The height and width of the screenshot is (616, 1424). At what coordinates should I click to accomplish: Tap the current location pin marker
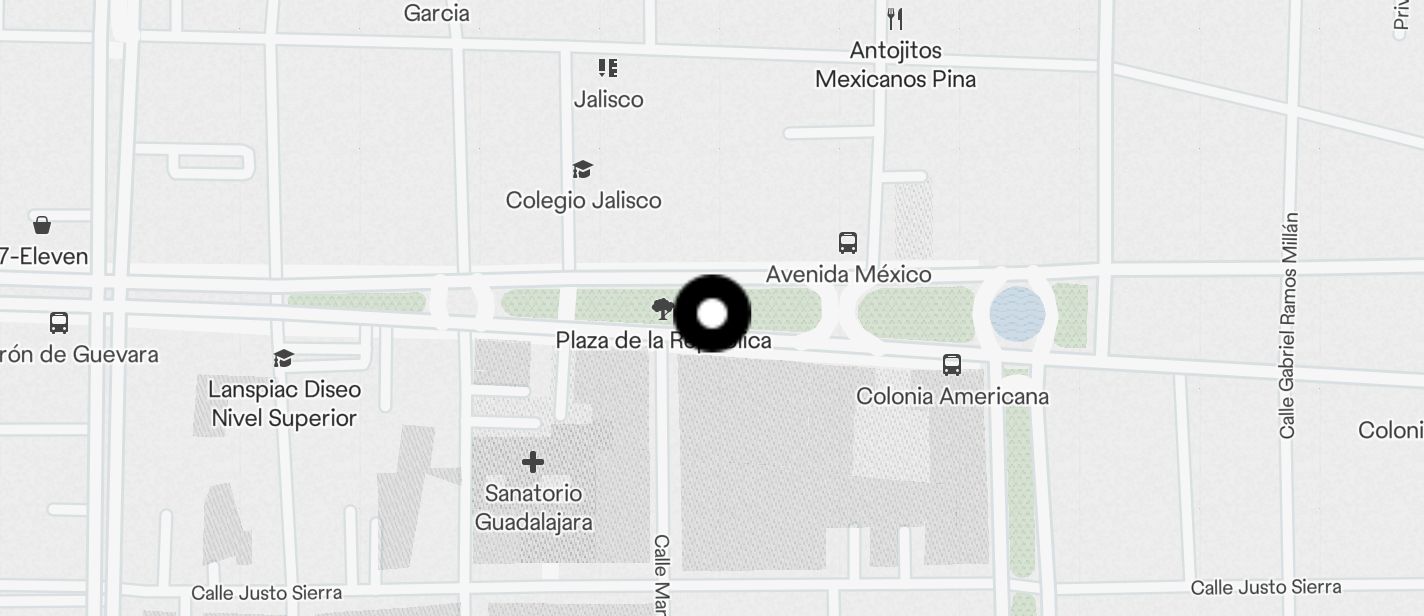point(712,313)
